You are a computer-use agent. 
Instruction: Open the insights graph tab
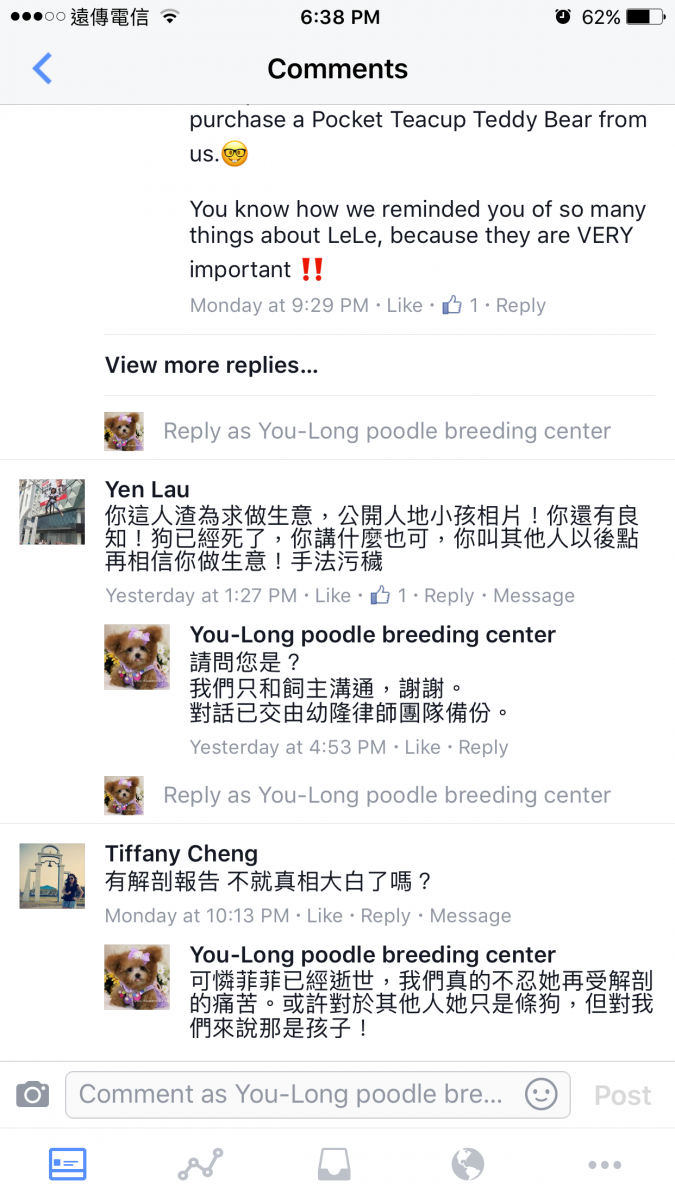(x=200, y=1164)
